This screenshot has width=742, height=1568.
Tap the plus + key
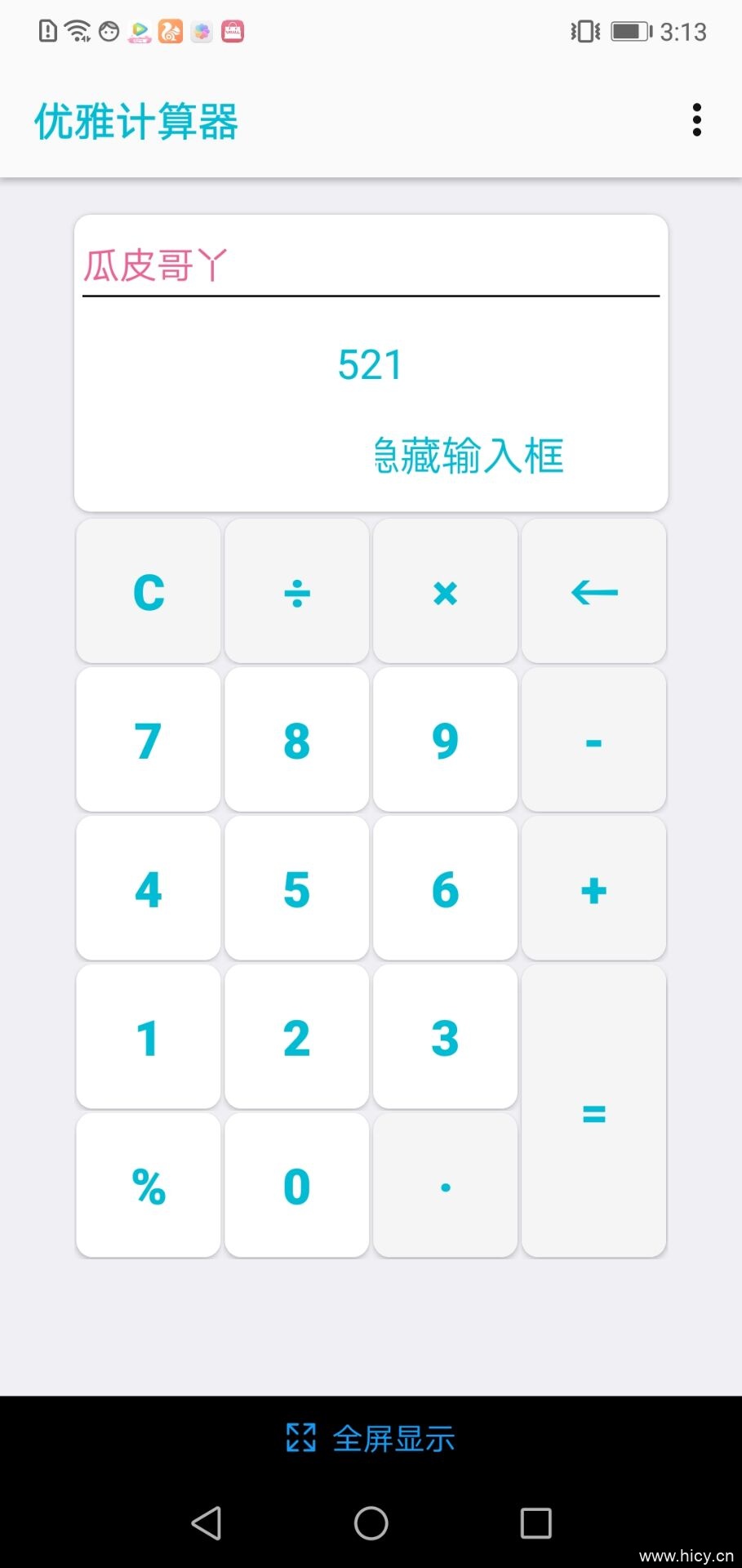tap(593, 889)
